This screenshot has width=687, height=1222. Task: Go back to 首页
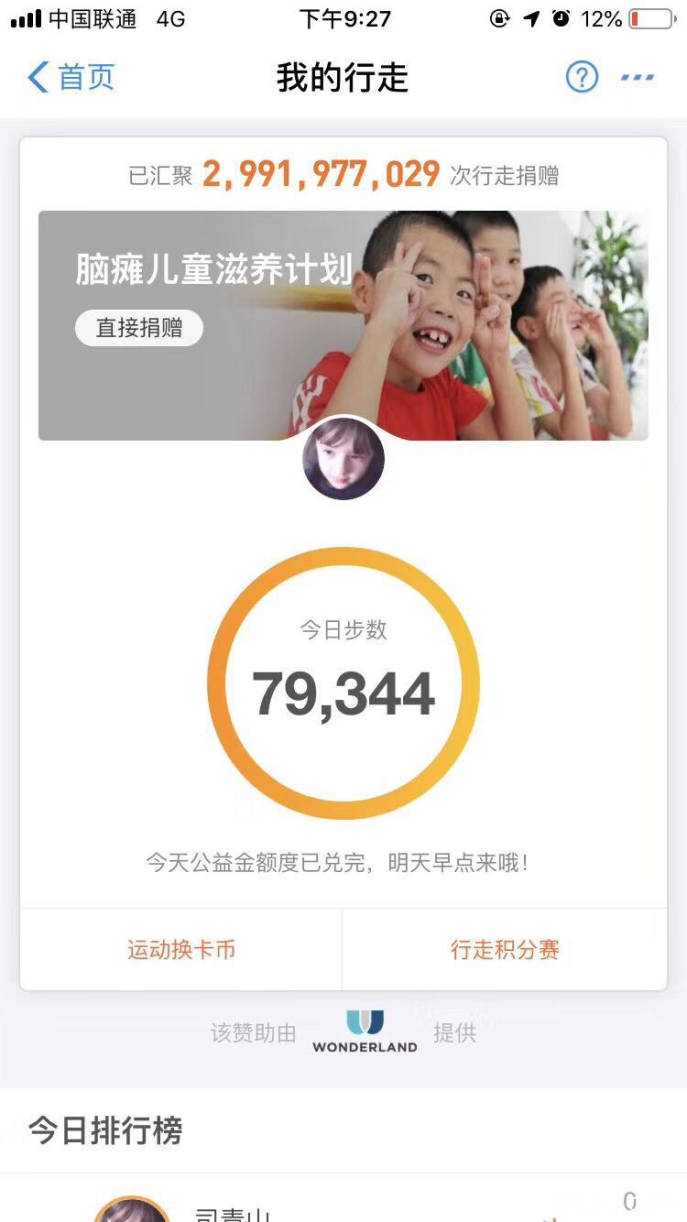tap(71, 77)
